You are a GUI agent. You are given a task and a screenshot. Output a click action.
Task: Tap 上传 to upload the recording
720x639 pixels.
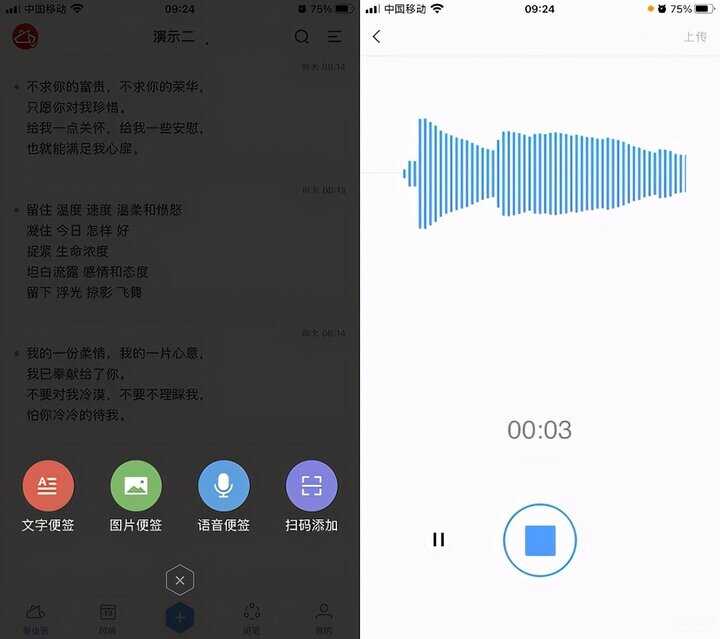click(x=694, y=37)
